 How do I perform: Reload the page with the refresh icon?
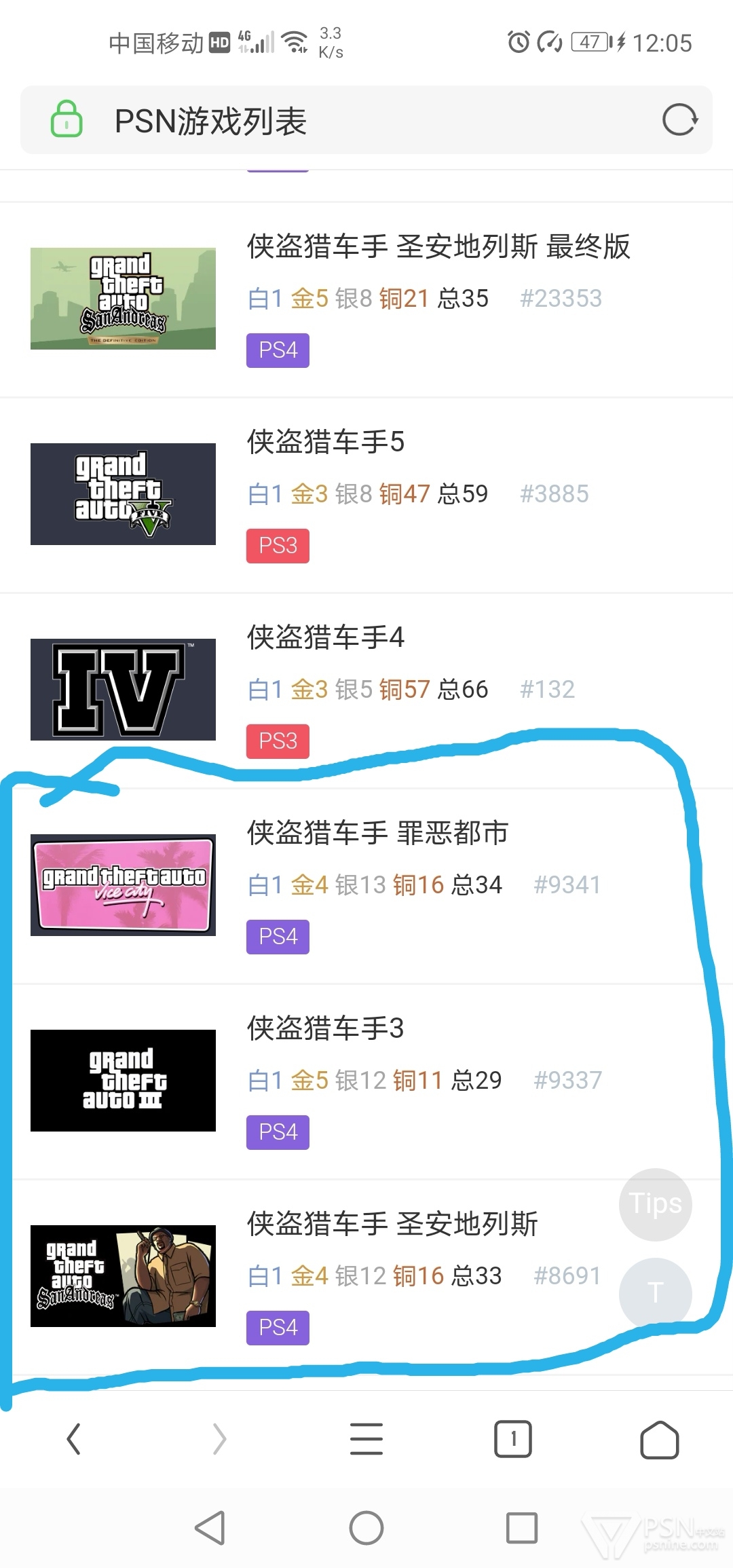pyautogui.click(x=679, y=120)
